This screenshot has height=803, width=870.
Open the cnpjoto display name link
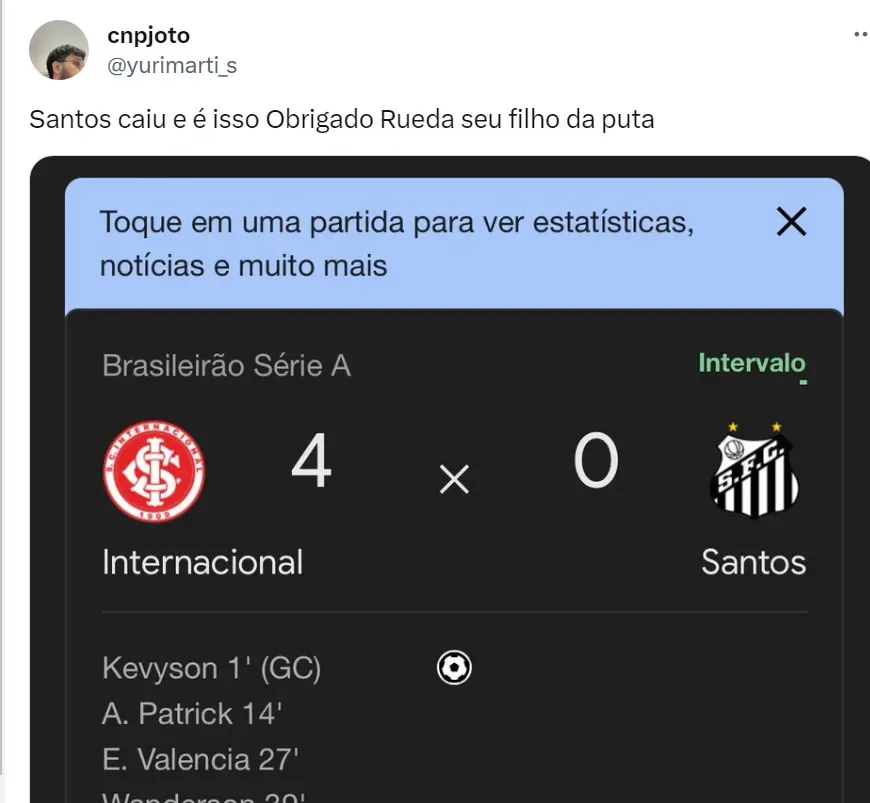(148, 36)
